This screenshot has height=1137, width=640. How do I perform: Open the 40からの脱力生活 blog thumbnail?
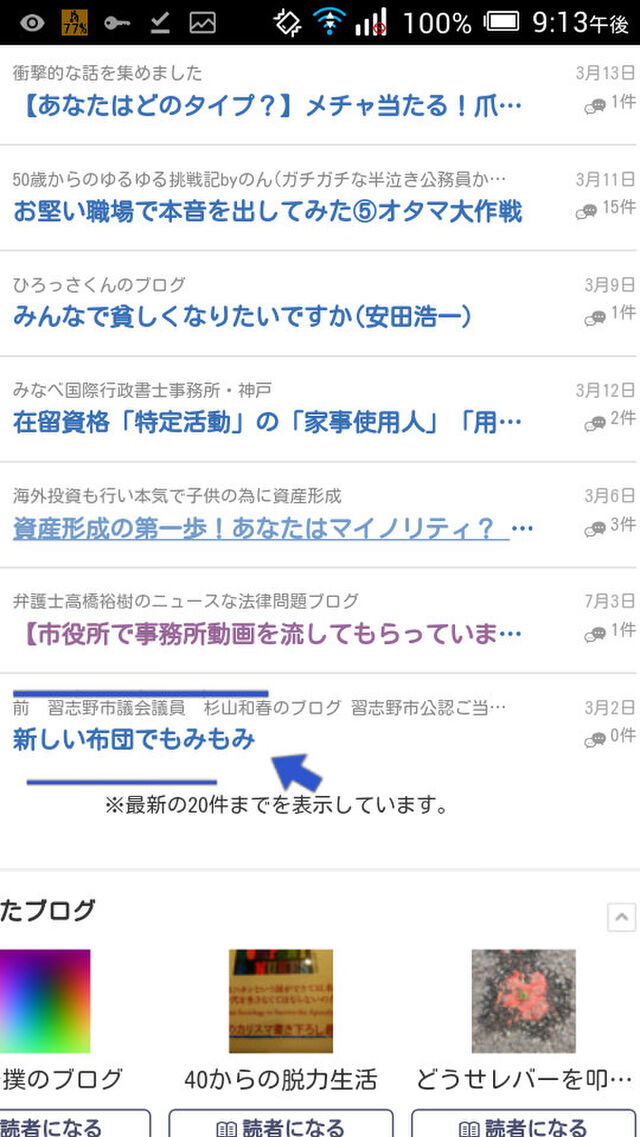pos(279,1001)
